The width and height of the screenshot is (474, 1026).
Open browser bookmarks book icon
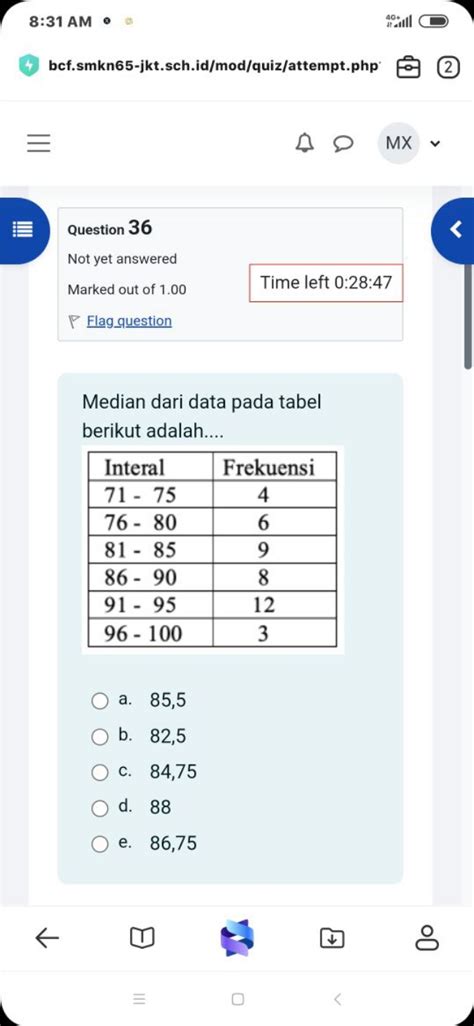click(141, 938)
